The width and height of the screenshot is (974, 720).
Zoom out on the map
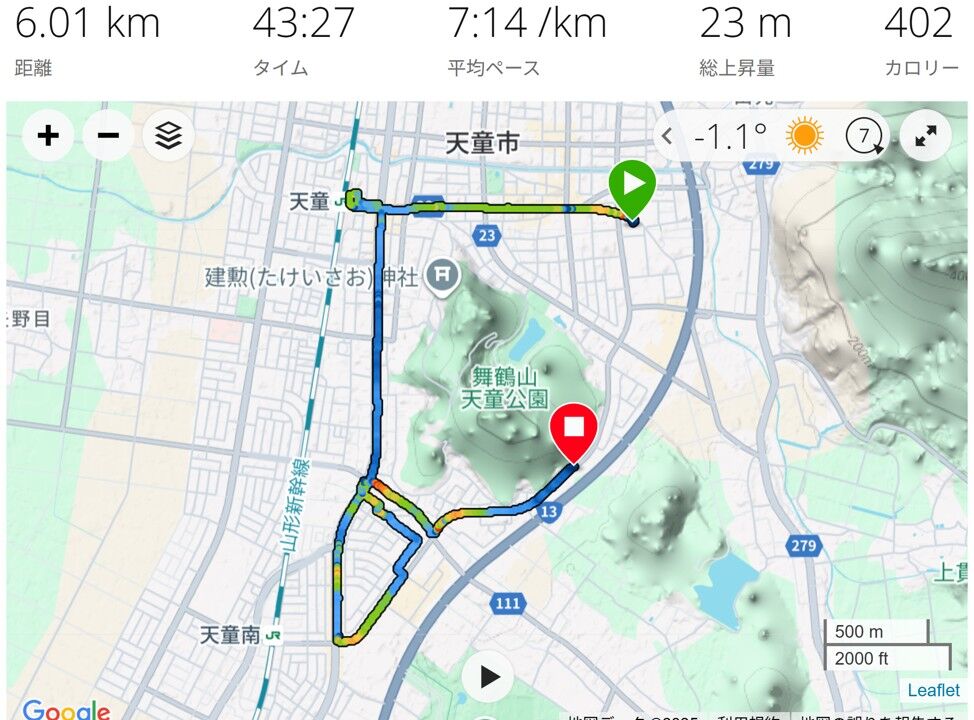point(108,136)
